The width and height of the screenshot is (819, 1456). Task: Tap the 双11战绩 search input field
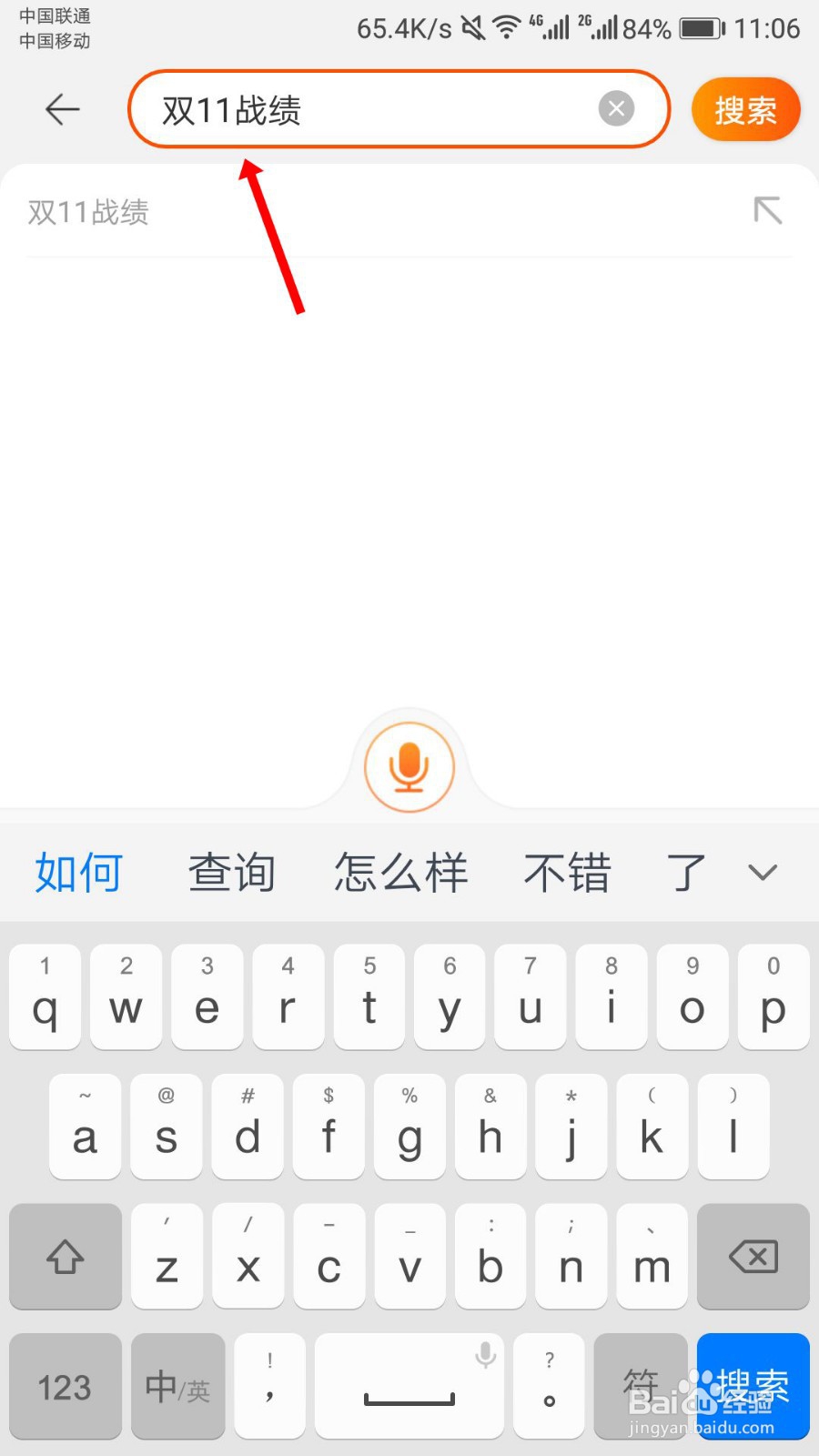[364, 109]
